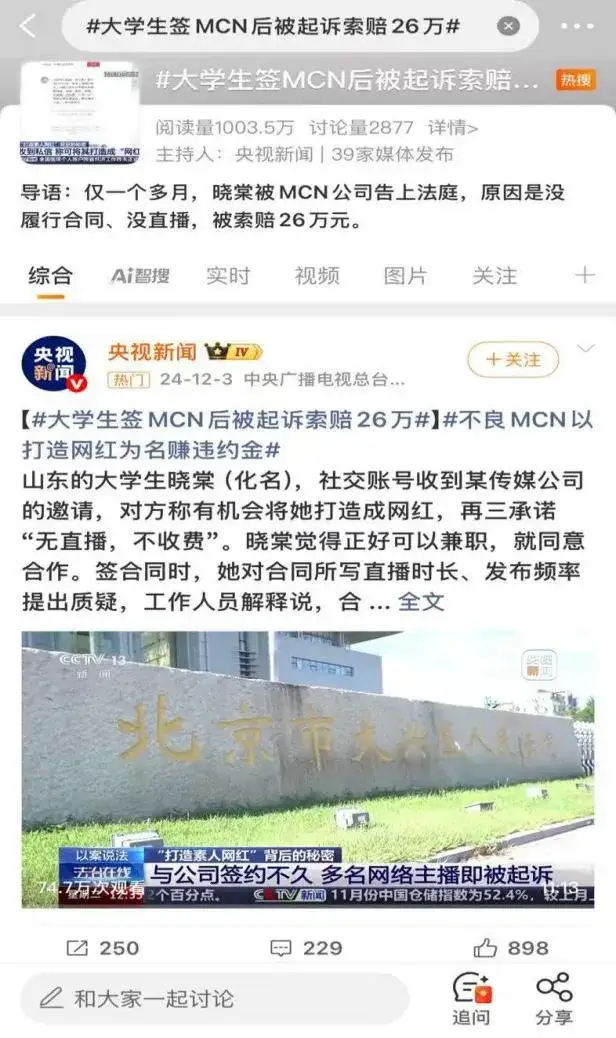Image resolution: width=616 pixels, height=1038 pixels.
Task: Switch to the 实时 tab
Action: [x=228, y=275]
